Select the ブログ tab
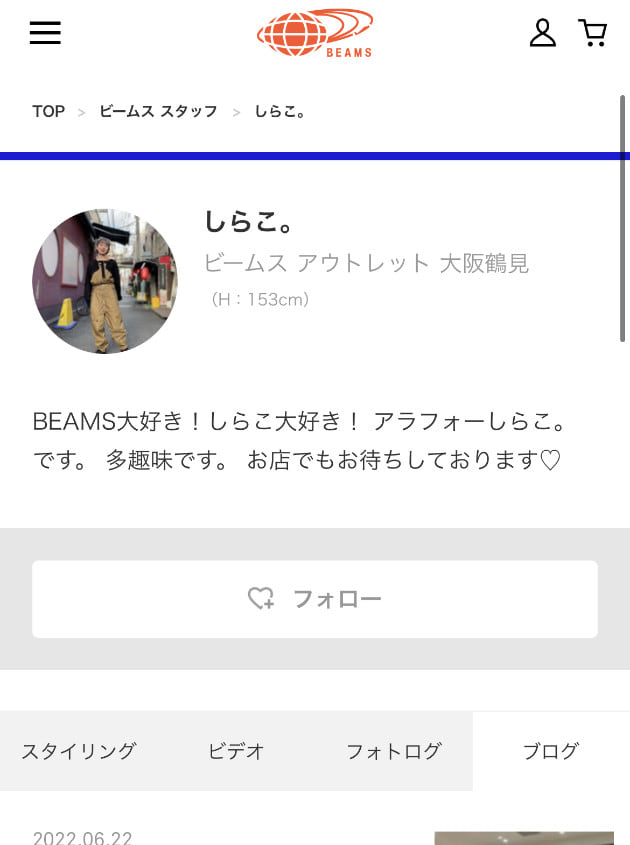 (x=551, y=752)
